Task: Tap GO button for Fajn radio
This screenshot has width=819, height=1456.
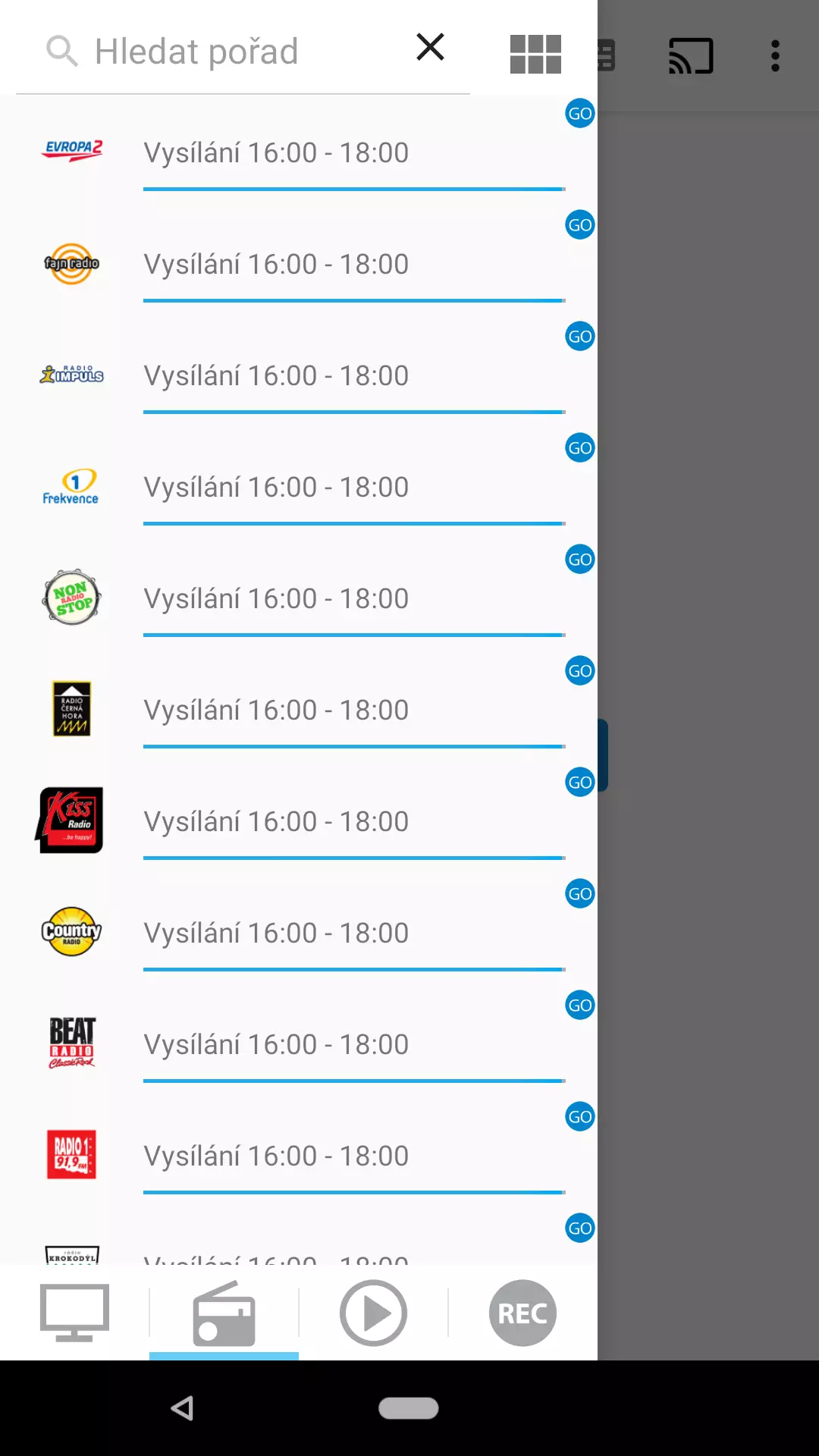Action: click(580, 224)
